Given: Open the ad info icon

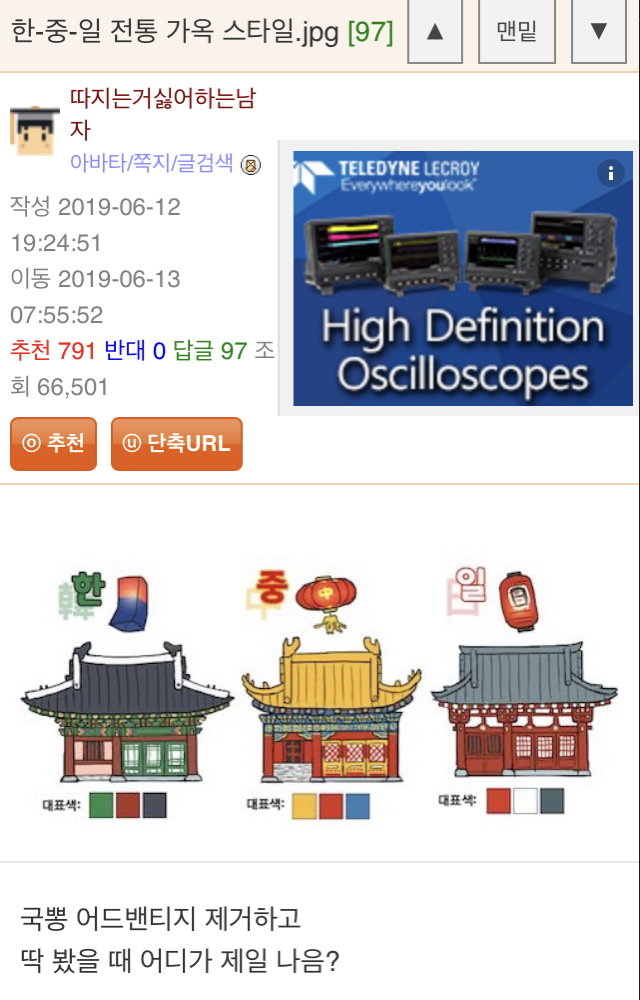Looking at the screenshot, I should click(x=611, y=173).
